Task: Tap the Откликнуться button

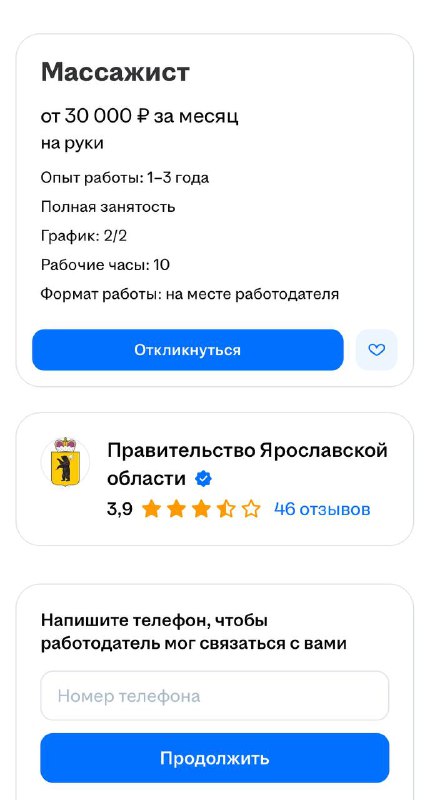Action: pos(188,350)
